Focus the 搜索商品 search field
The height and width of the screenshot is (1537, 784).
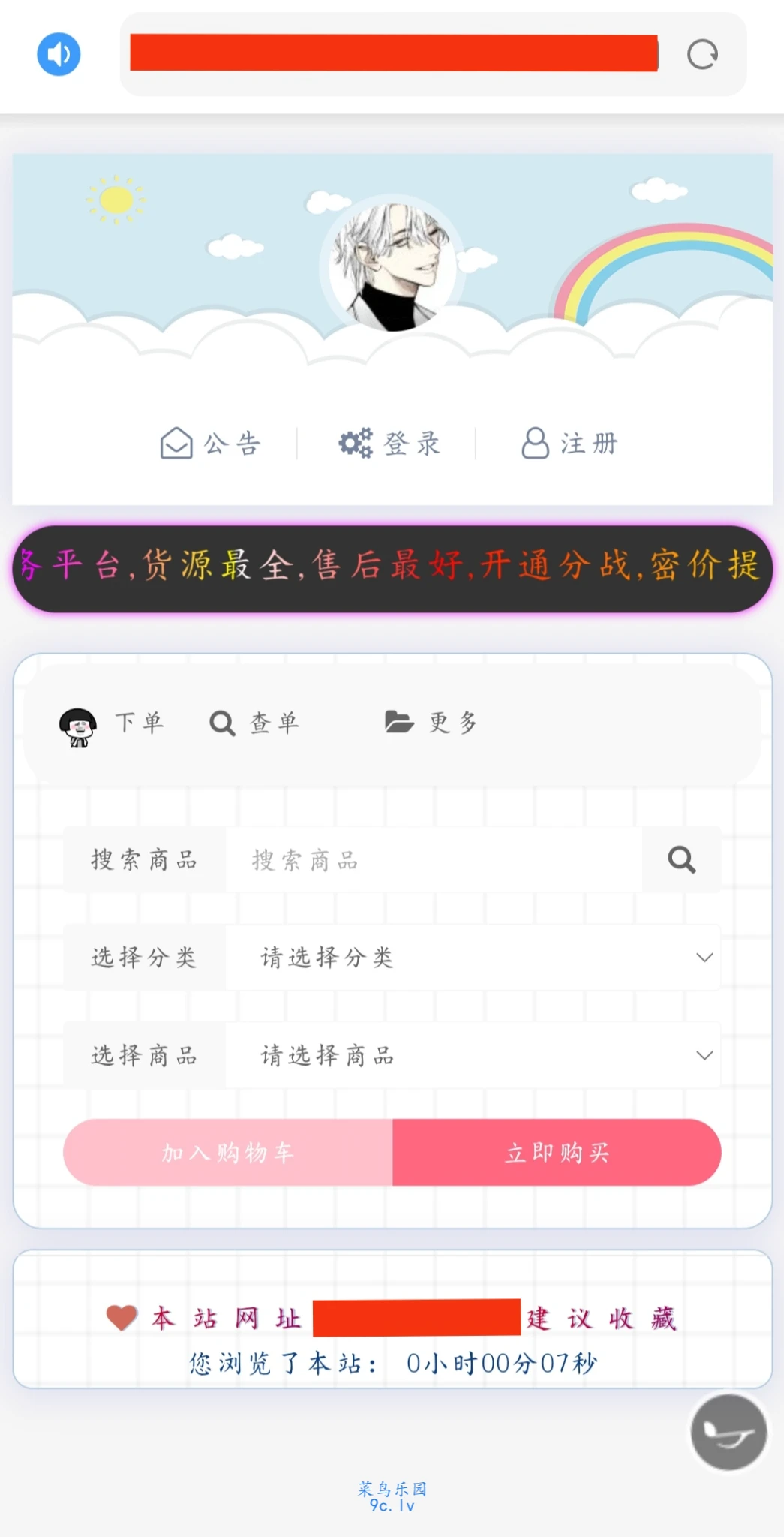coord(434,860)
